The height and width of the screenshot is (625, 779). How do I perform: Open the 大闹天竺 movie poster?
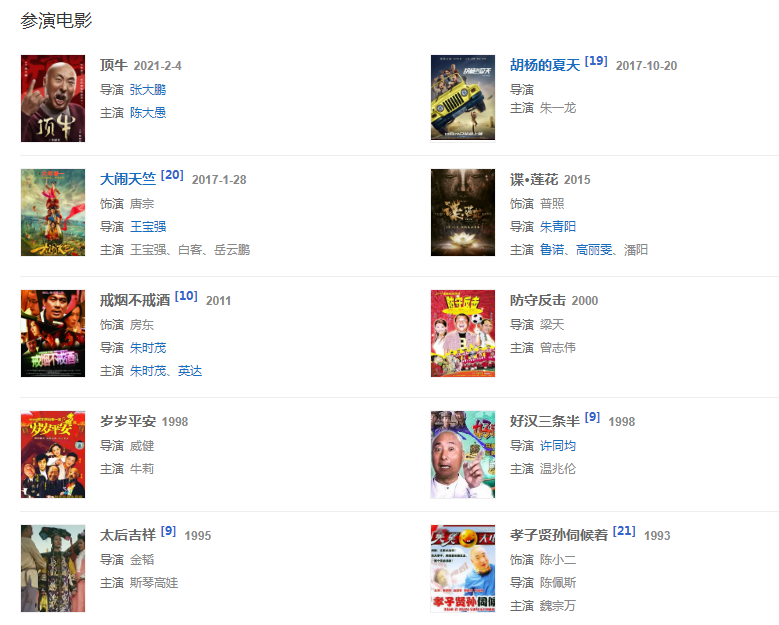pyautogui.click(x=53, y=212)
